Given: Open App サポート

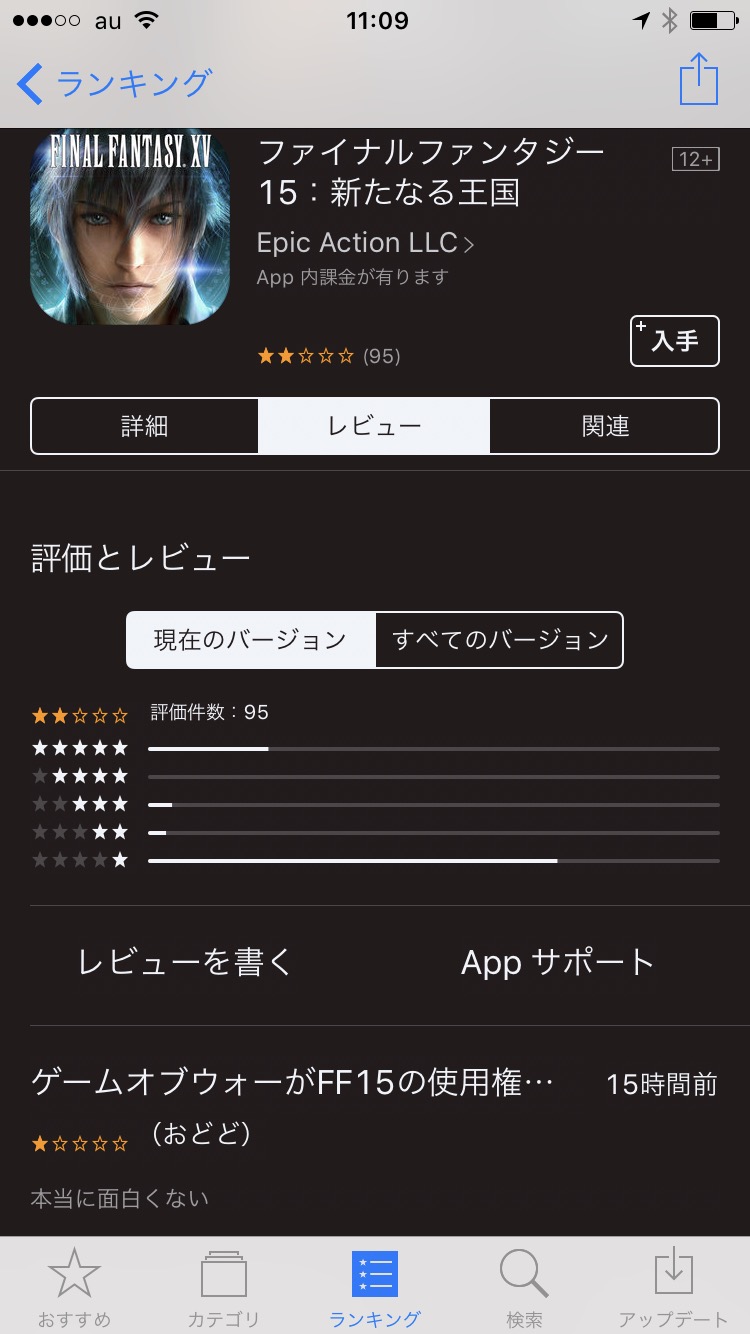Looking at the screenshot, I should pos(557,962).
